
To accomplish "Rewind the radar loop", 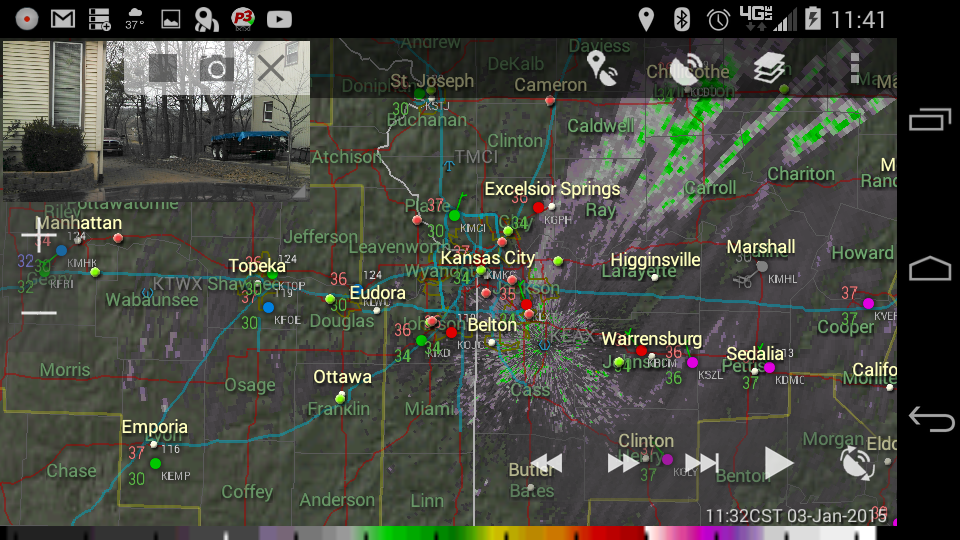I will (x=546, y=463).
